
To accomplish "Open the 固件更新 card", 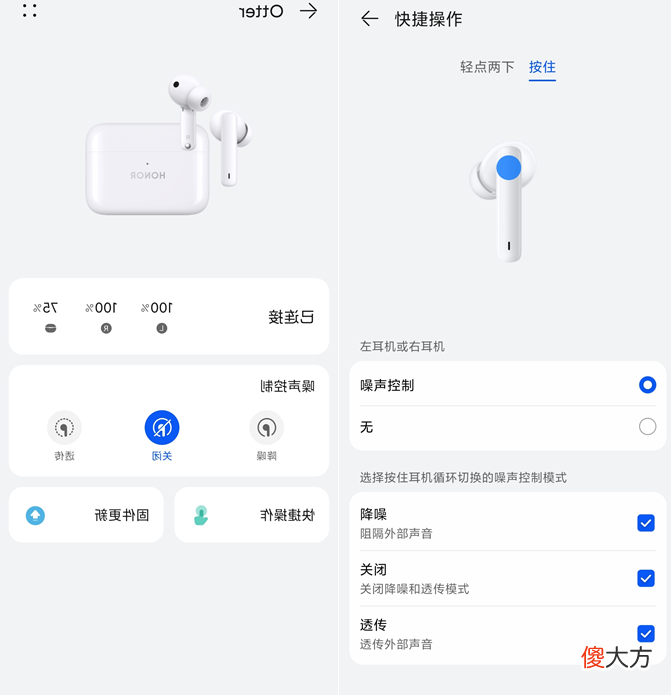I will (x=86, y=515).
